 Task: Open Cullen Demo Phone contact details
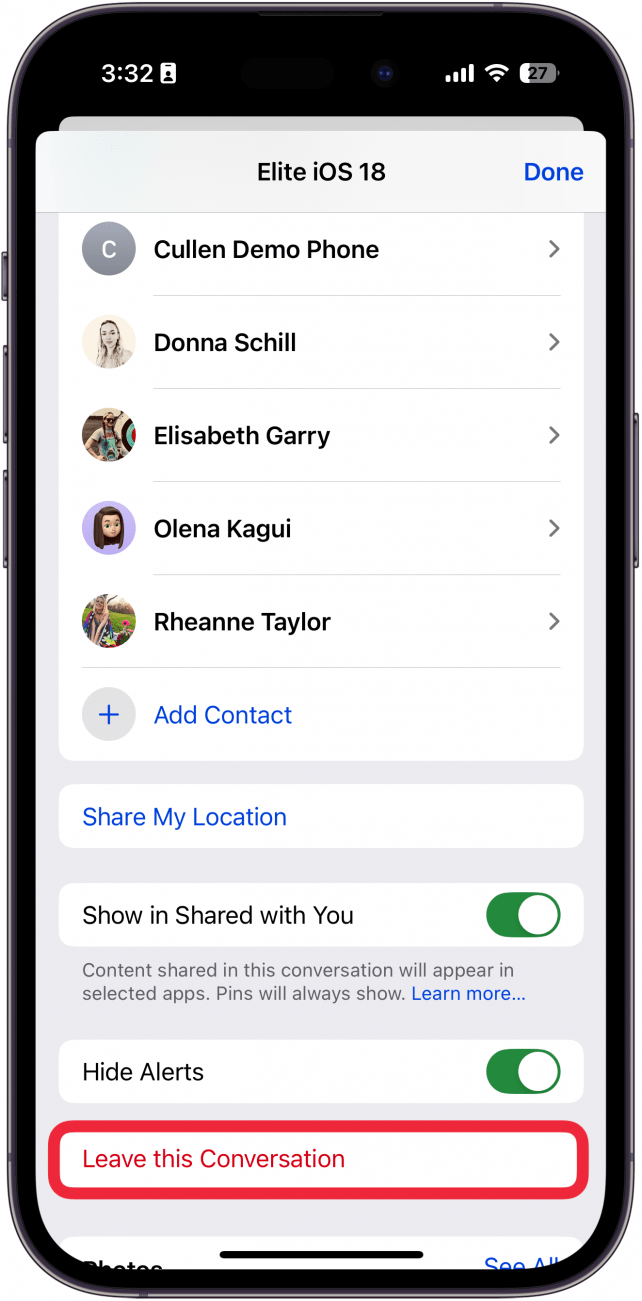tap(320, 250)
